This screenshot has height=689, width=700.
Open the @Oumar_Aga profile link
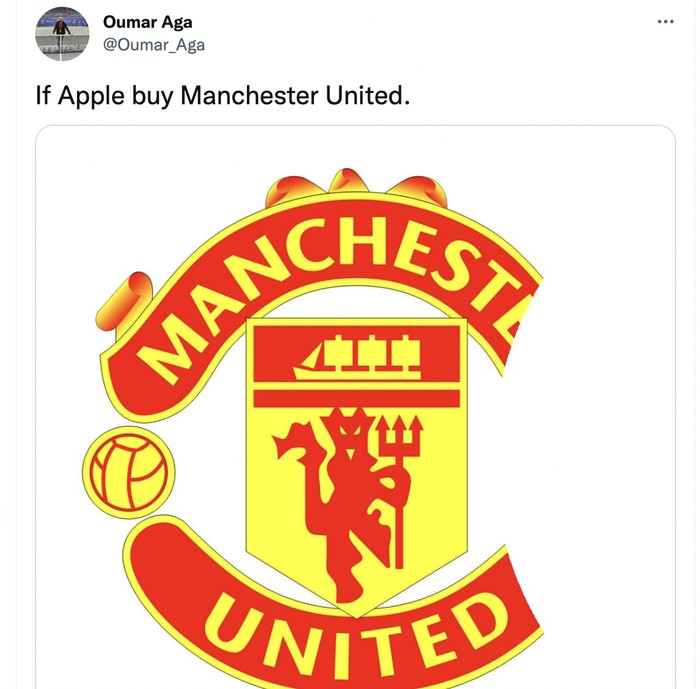(x=154, y=44)
